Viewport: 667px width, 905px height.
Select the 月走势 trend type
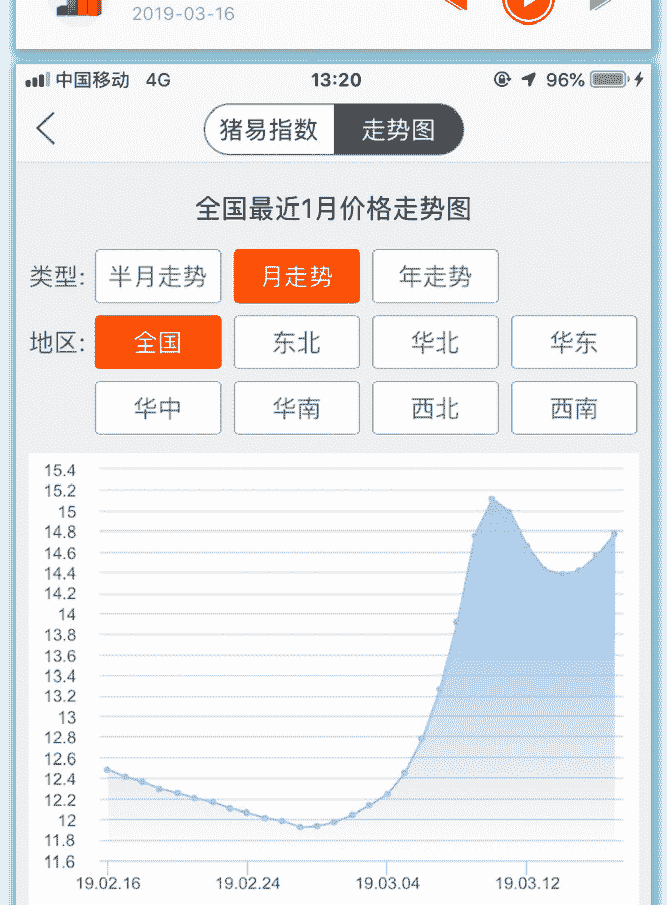click(x=296, y=276)
